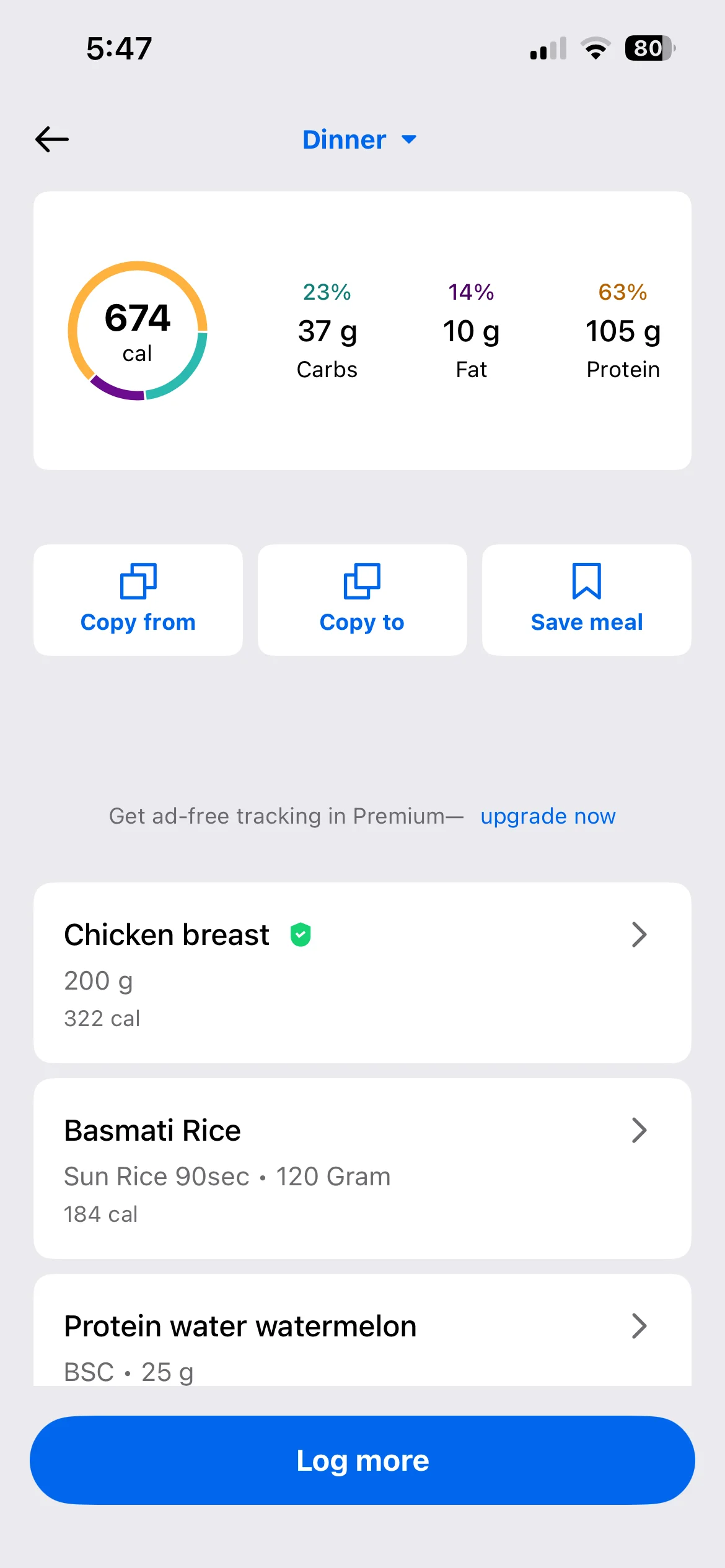Viewport: 725px width, 1568px height.
Task: Tap Log more to add food
Action: pos(362,1460)
